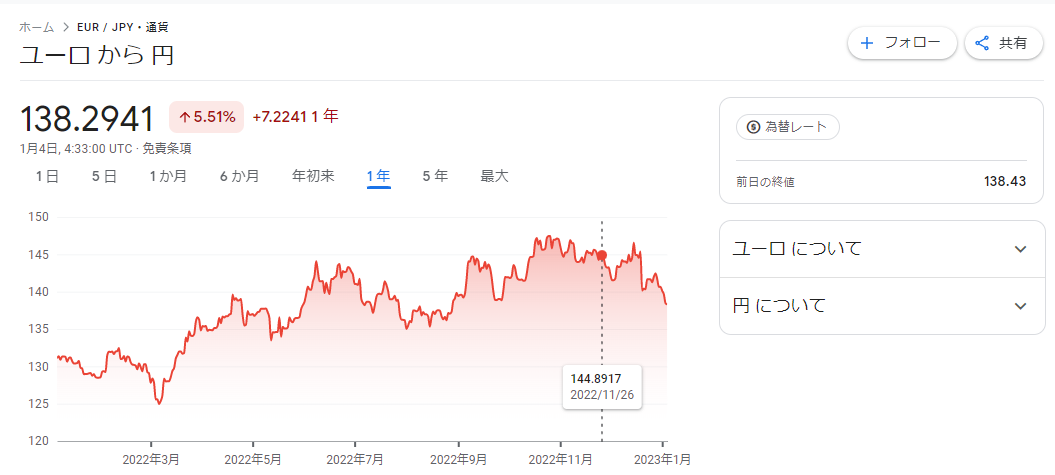Switch chart range to 1日

(x=46, y=176)
